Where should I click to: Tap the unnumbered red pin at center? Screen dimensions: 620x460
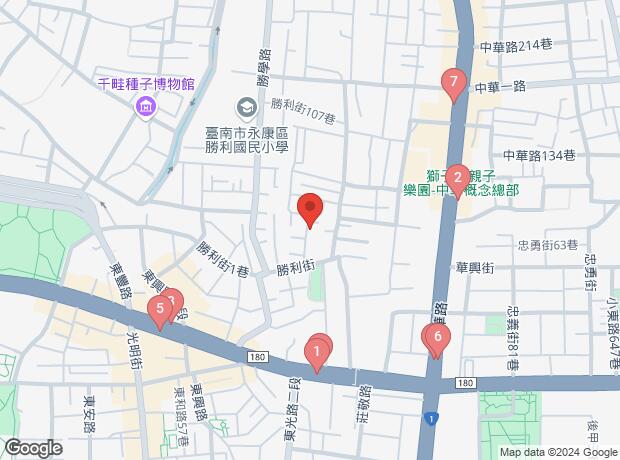[310, 209]
